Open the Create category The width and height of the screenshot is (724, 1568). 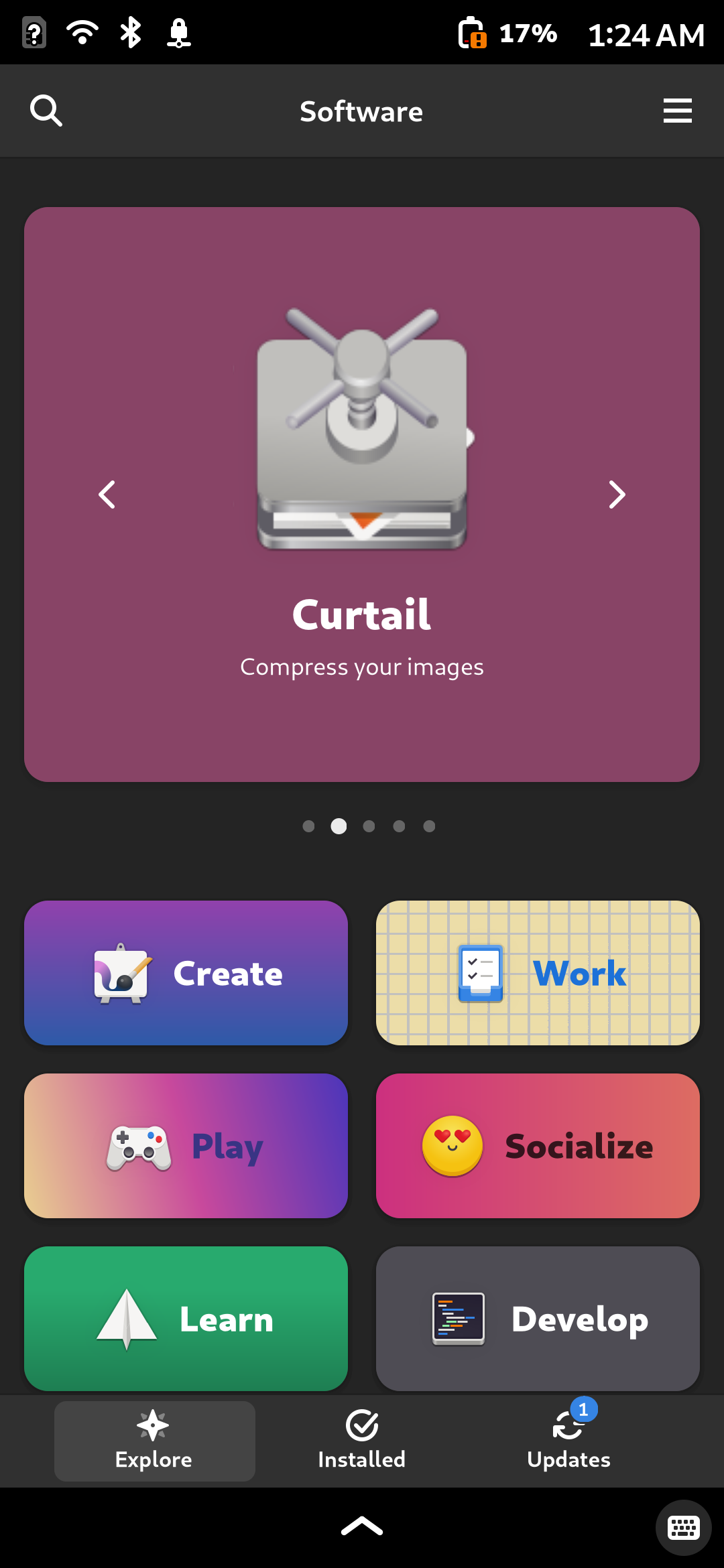[x=186, y=973]
